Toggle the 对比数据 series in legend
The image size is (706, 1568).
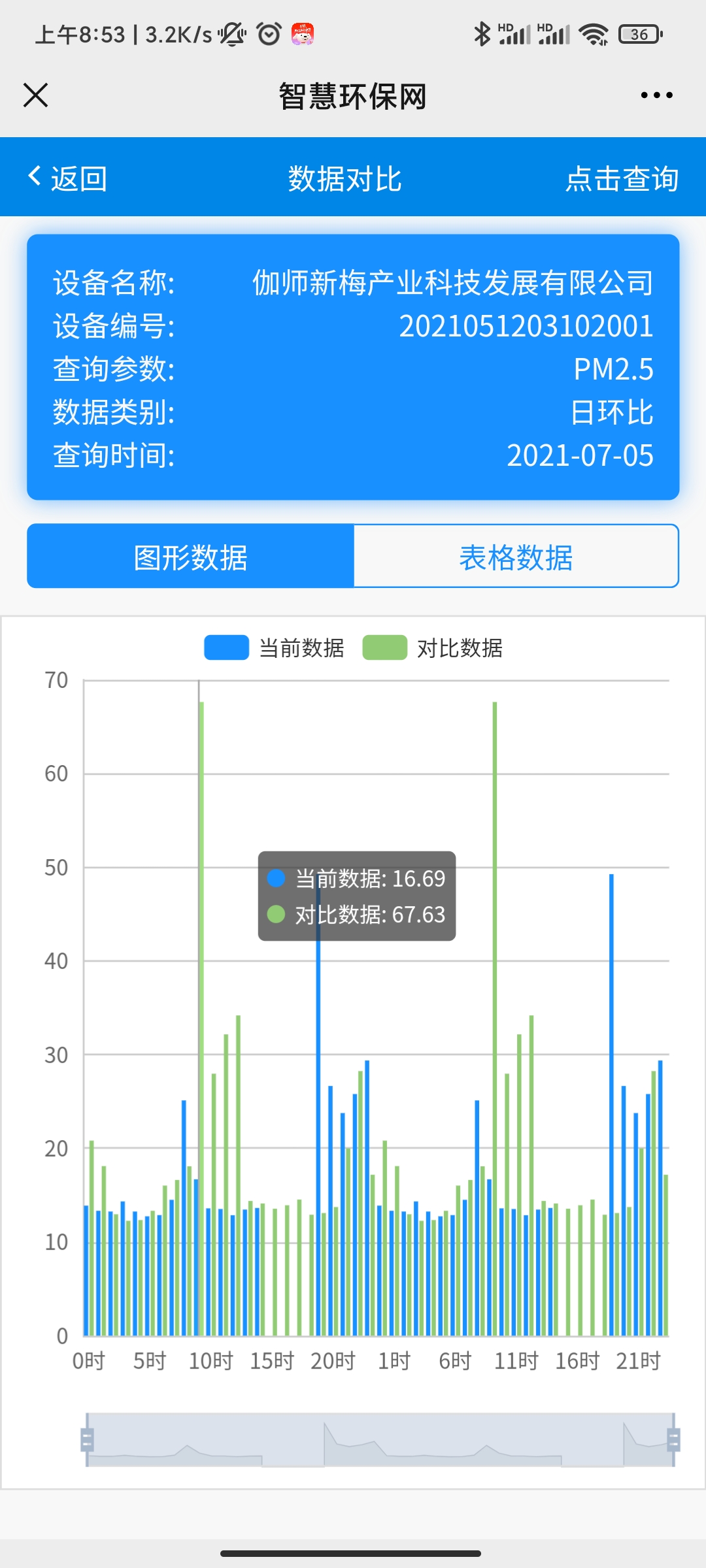click(433, 648)
